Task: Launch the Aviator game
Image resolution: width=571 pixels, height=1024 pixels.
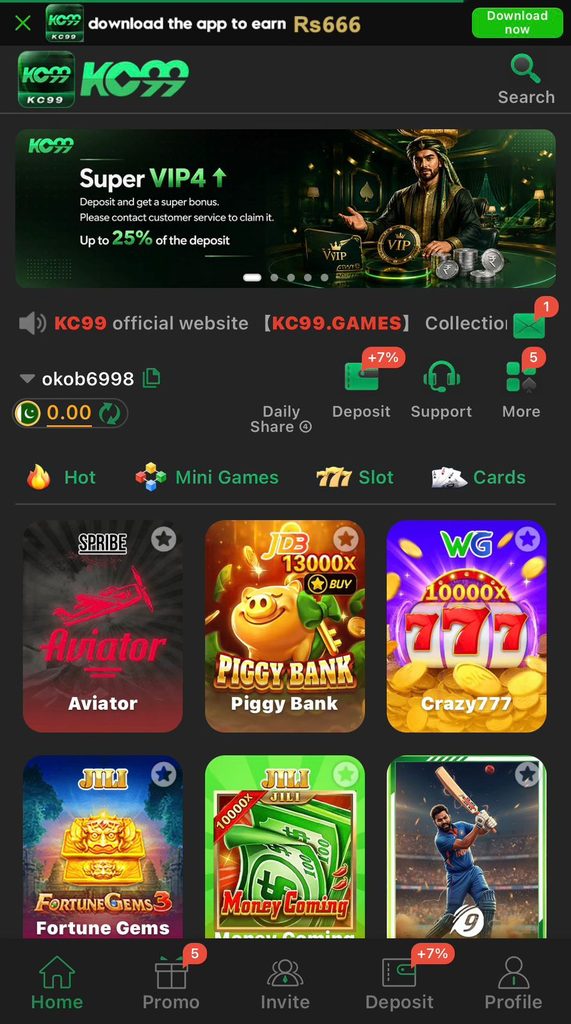Action: (x=103, y=626)
